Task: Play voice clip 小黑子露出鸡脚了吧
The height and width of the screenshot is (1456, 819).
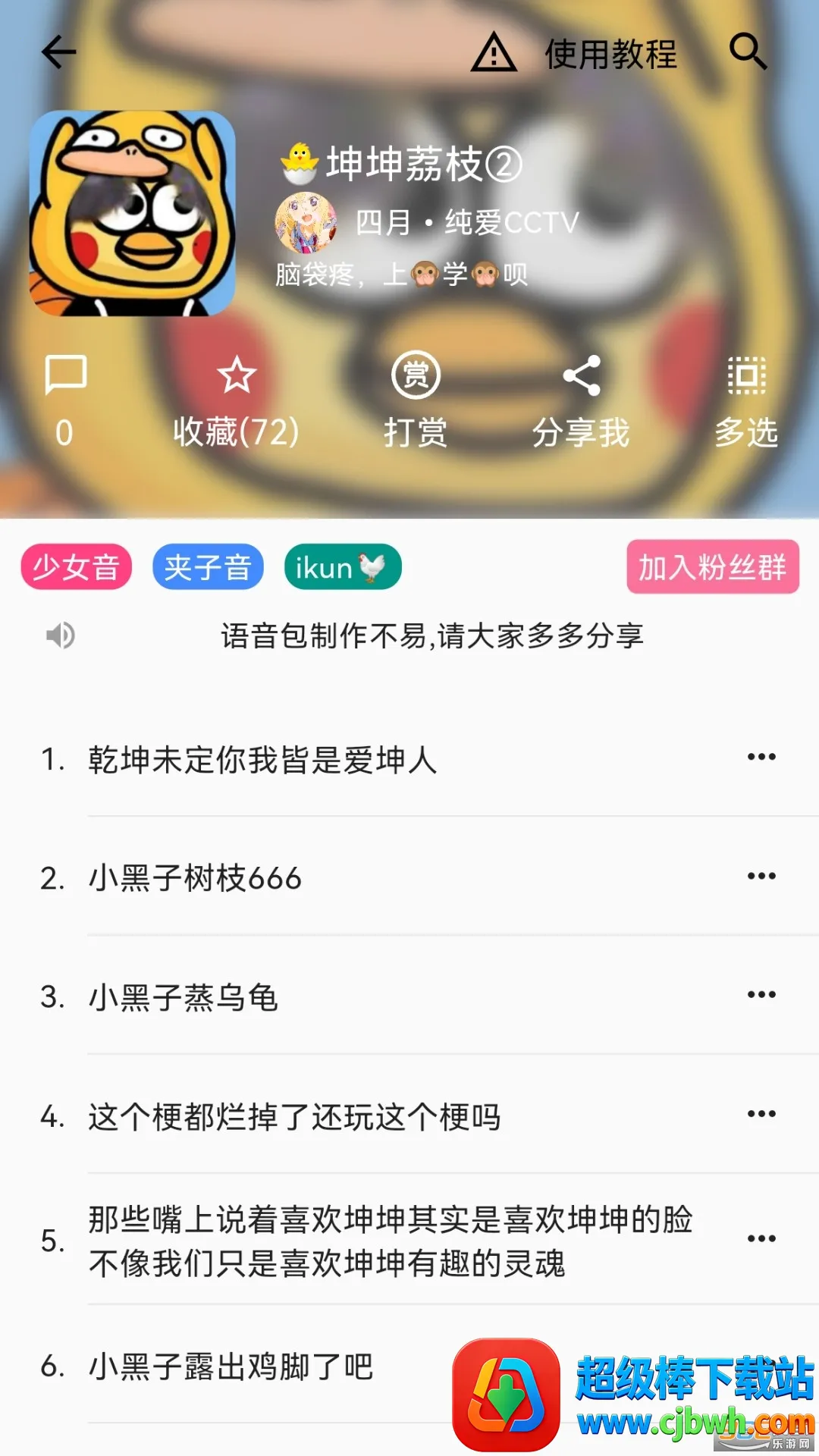Action: pos(231,1367)
